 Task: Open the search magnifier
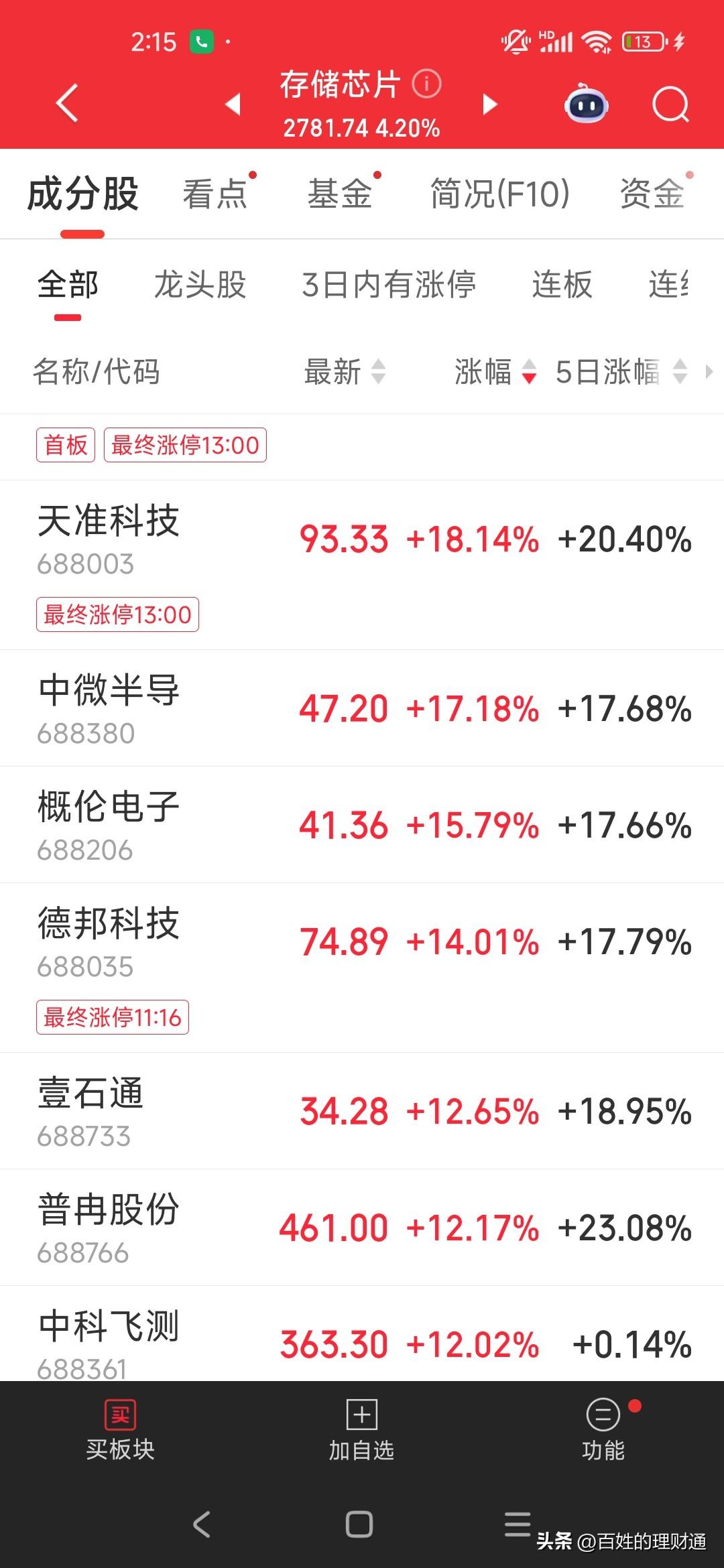pyautogui.click(x=670, y=104)
